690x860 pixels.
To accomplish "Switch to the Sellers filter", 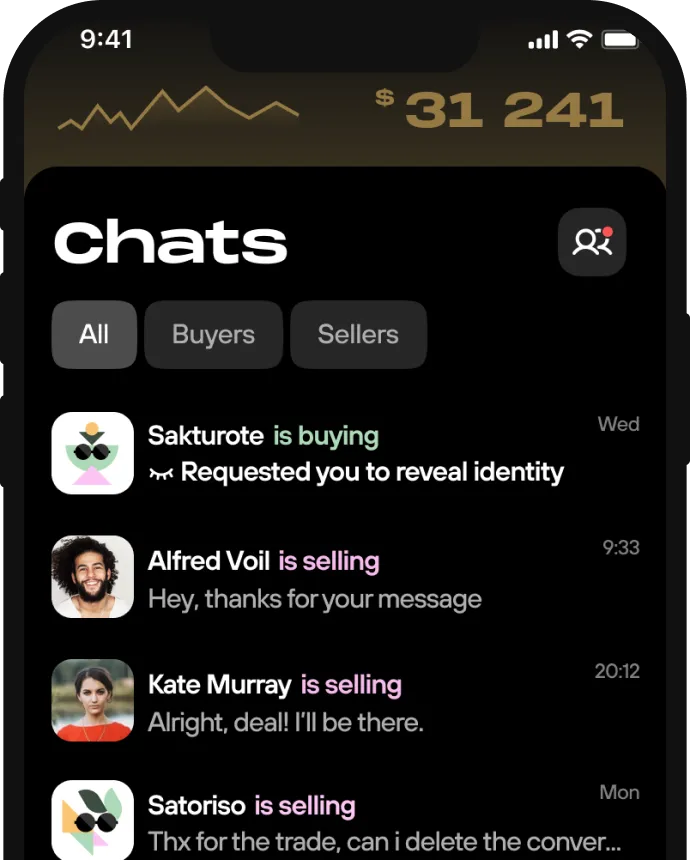I will (358, 335).
